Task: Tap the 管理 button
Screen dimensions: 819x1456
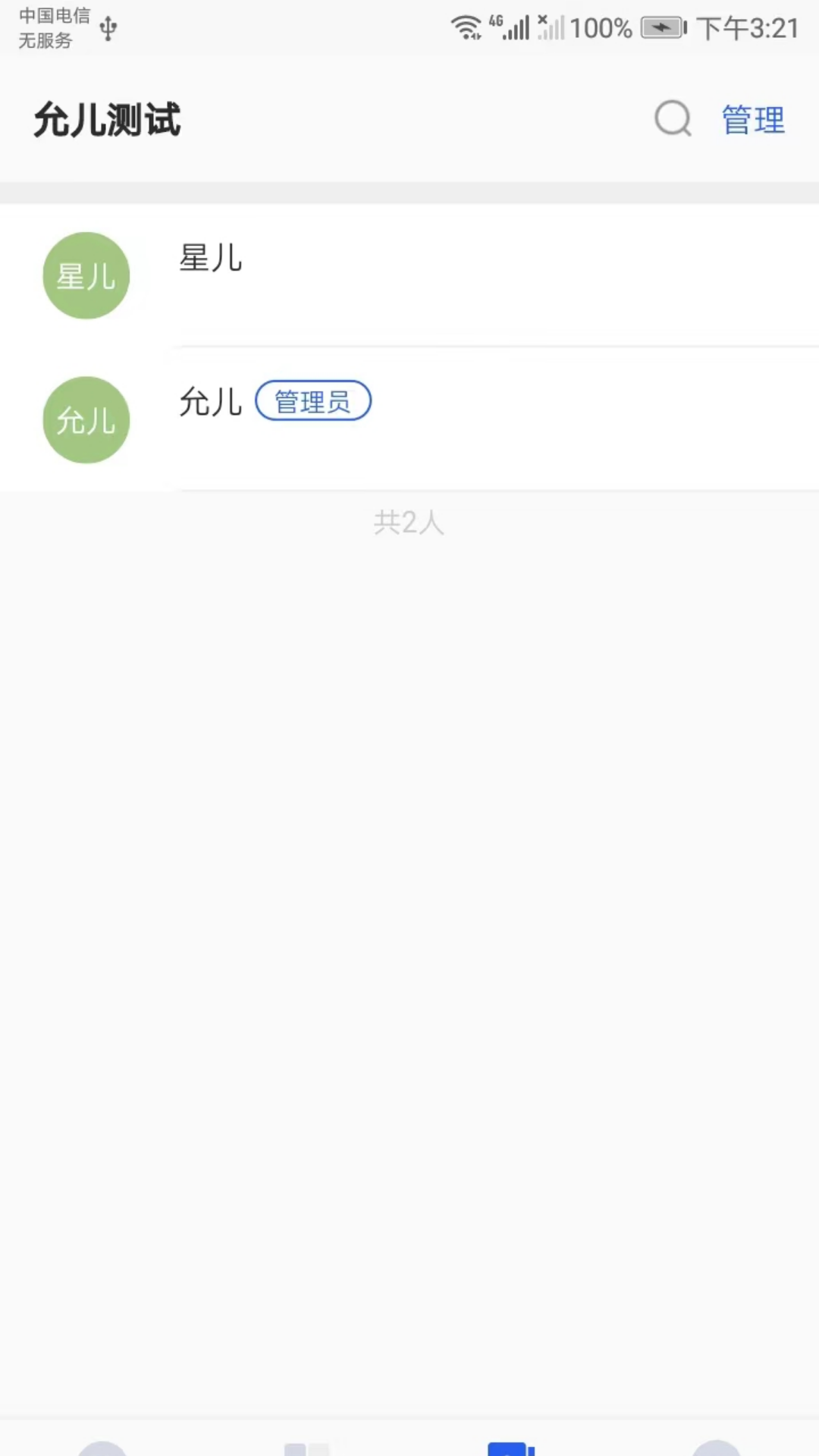Action: (x=753, y=120)
